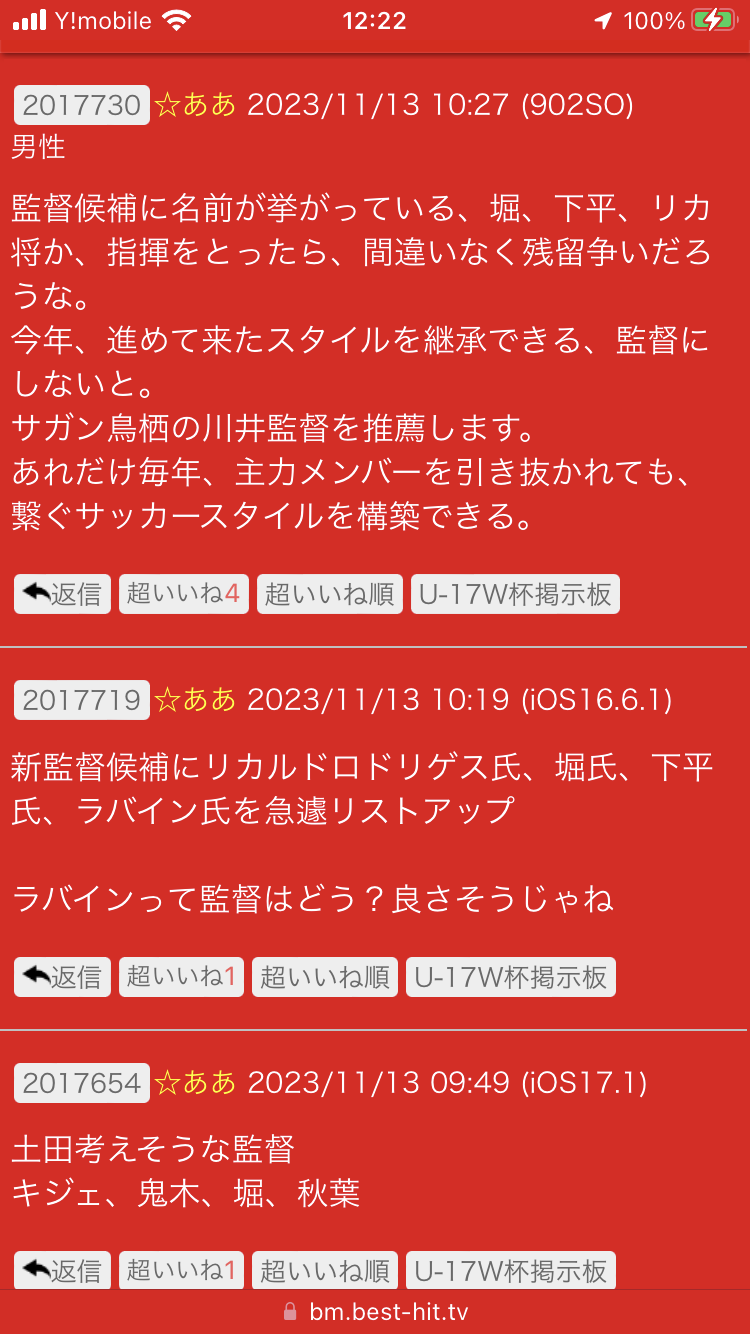This screenshot has height=1334, width=750.
Task: Open post number 2017730
Action: [82, 105]
